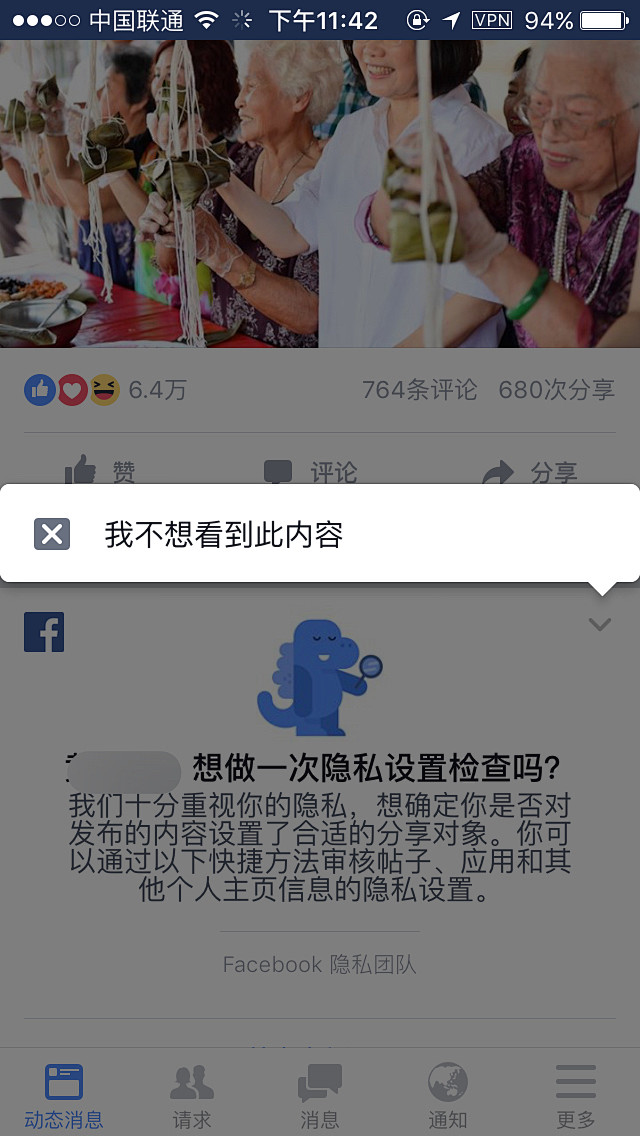View the 6.4万 reactions list

click(x=105, y=390)
